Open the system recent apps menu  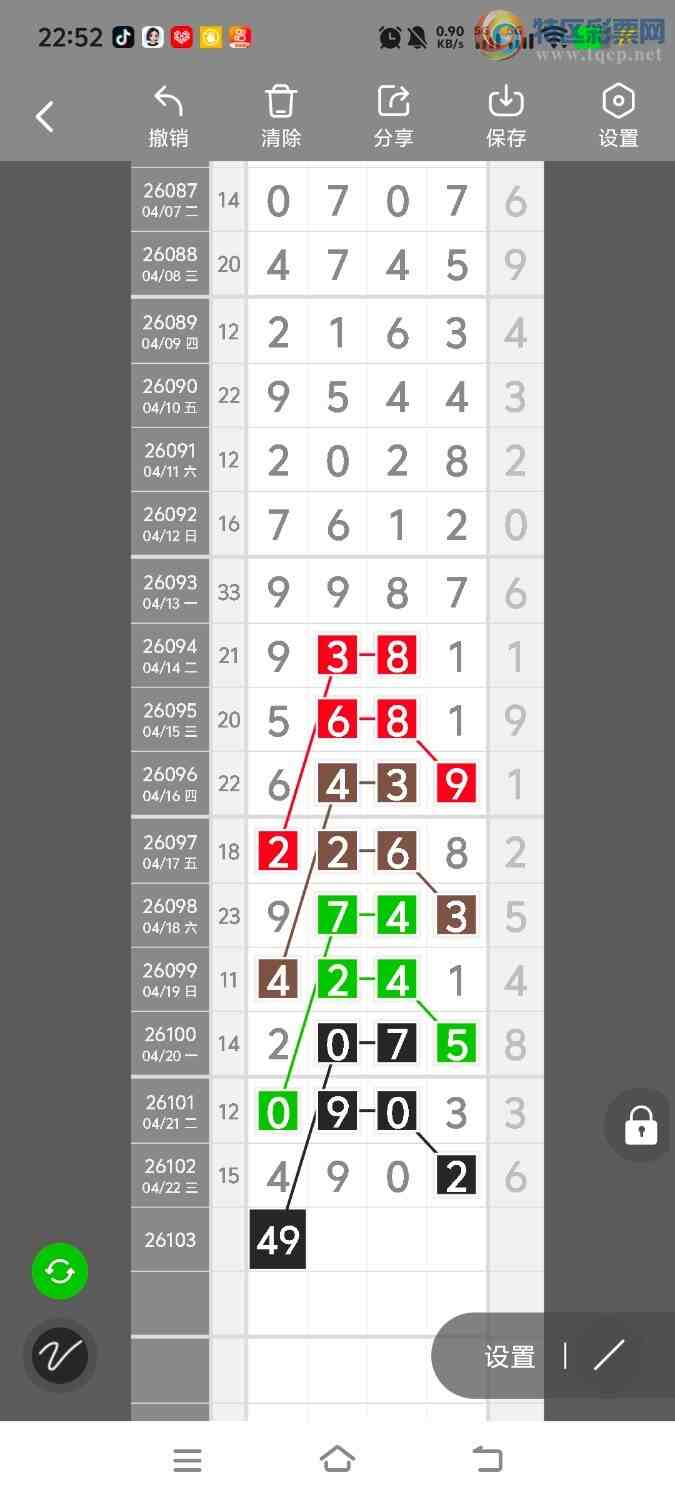(x=187, y=1460)
